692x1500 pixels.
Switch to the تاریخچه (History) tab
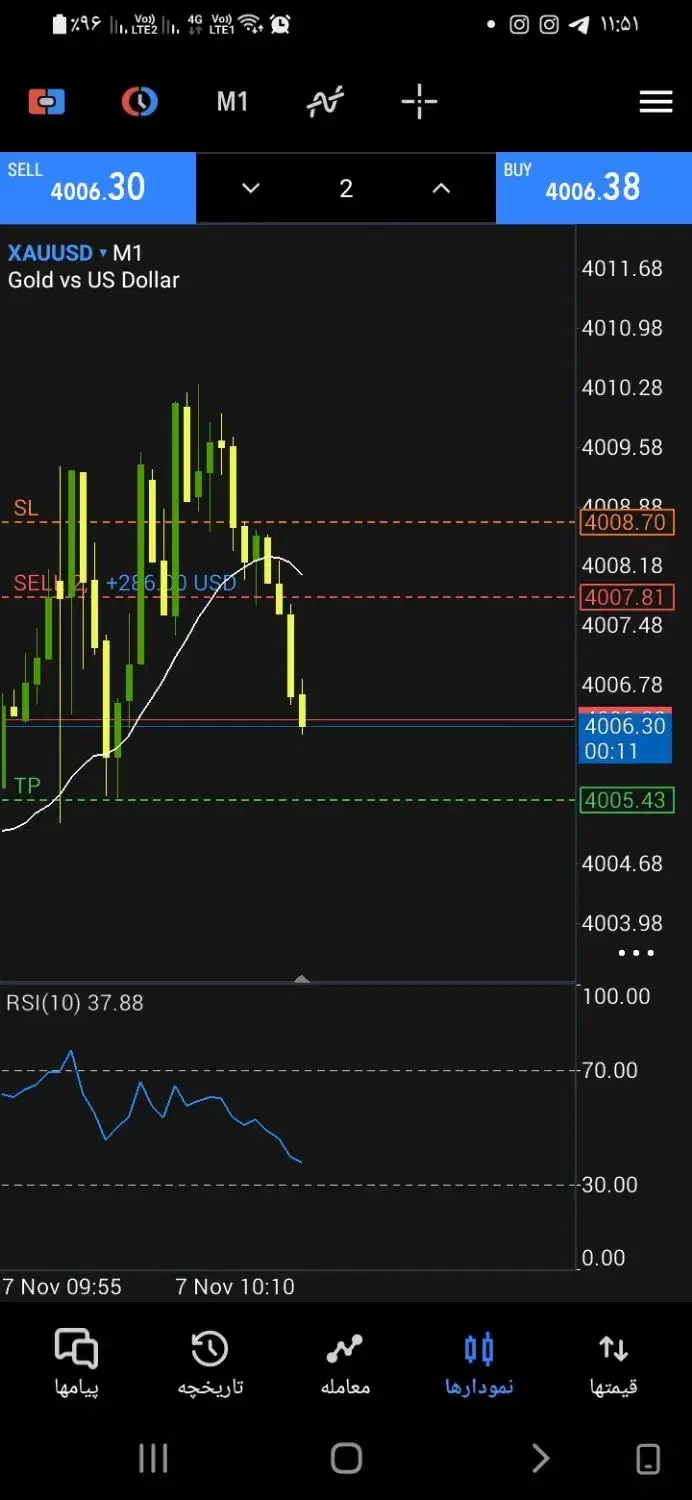tap(210, 1364)
